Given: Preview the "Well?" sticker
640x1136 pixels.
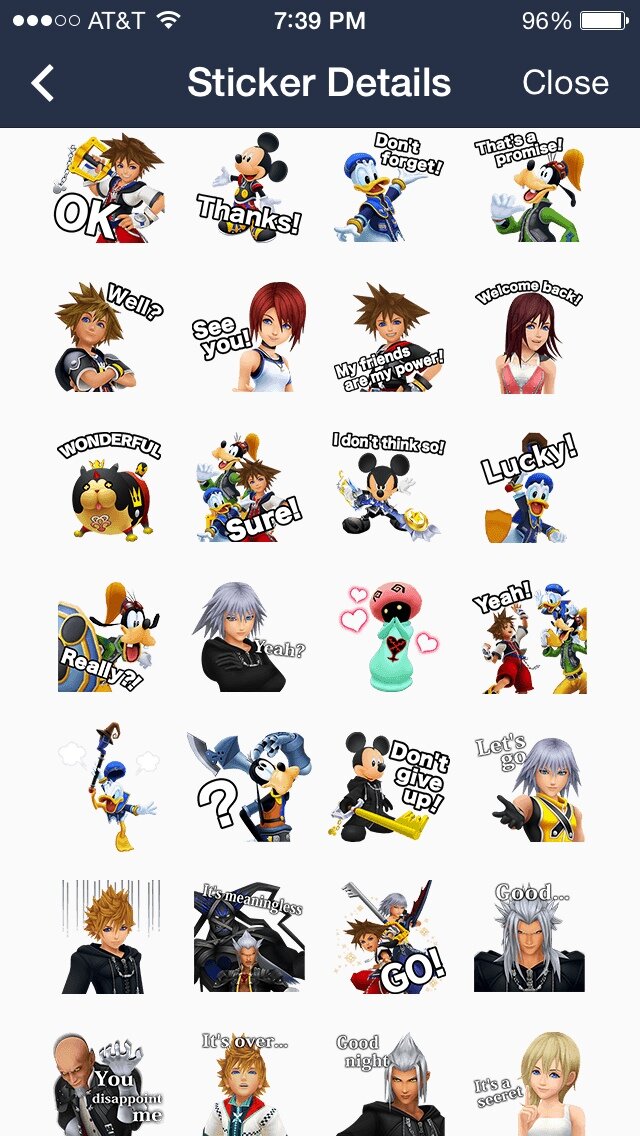Looking at the screenshot, I should pos(110,337).
